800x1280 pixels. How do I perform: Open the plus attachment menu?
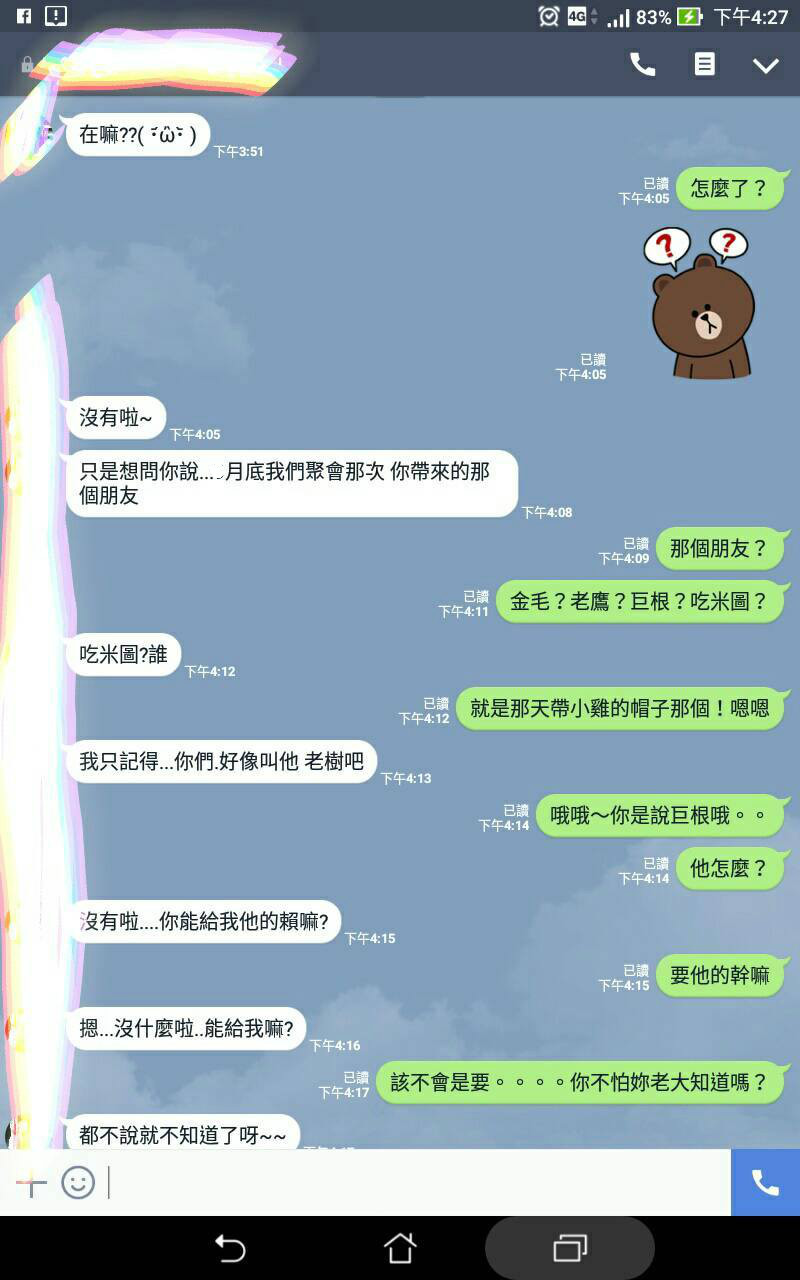(x=31, y=1184)
